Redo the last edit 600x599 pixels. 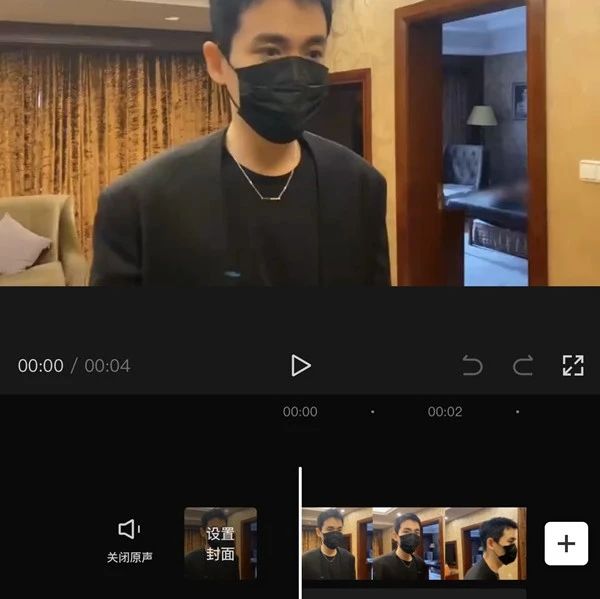(523, 366)
